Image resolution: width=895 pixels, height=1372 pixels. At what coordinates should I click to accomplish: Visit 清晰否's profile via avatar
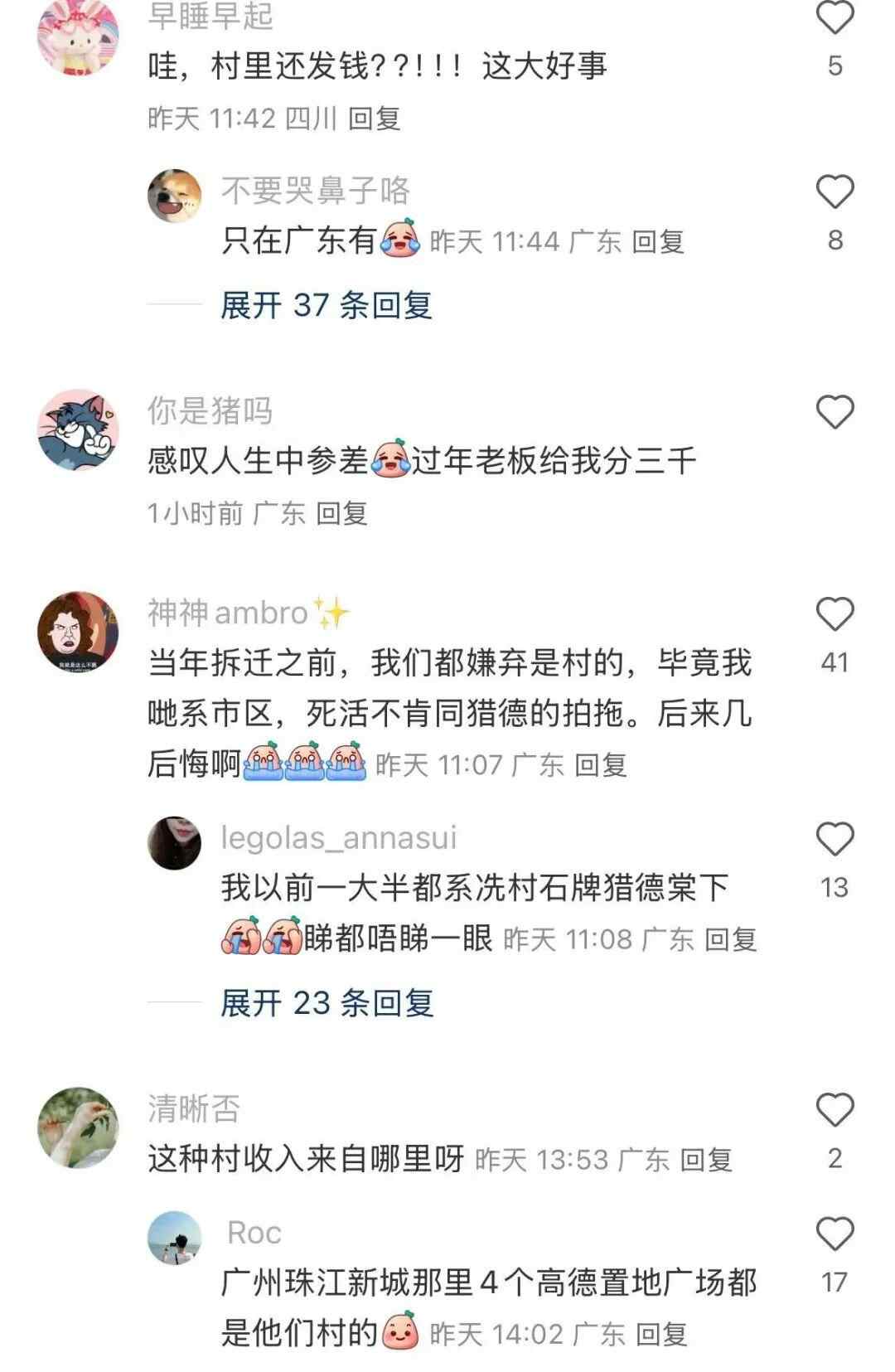click(x=78, y=1127)
